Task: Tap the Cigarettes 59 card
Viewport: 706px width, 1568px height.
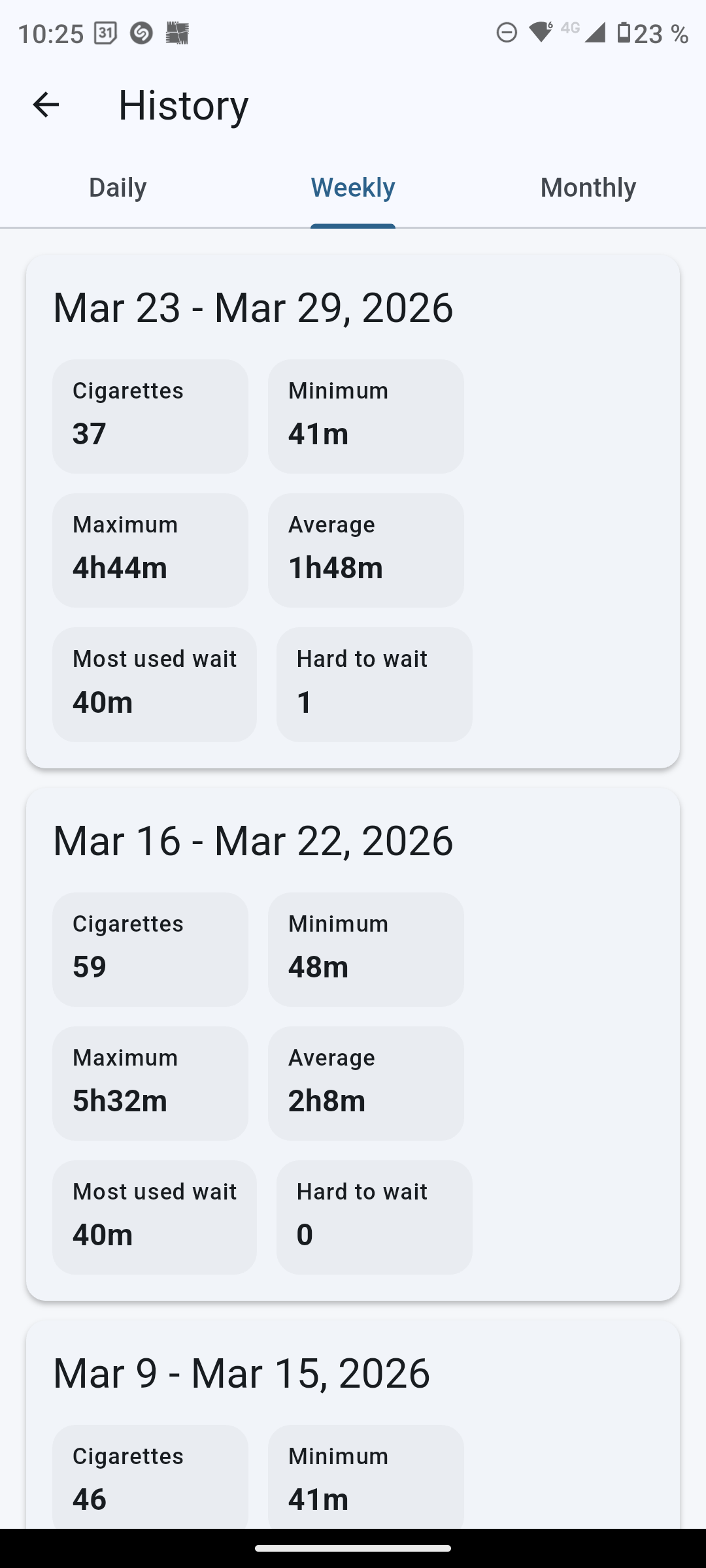Action: coord(150,949)
